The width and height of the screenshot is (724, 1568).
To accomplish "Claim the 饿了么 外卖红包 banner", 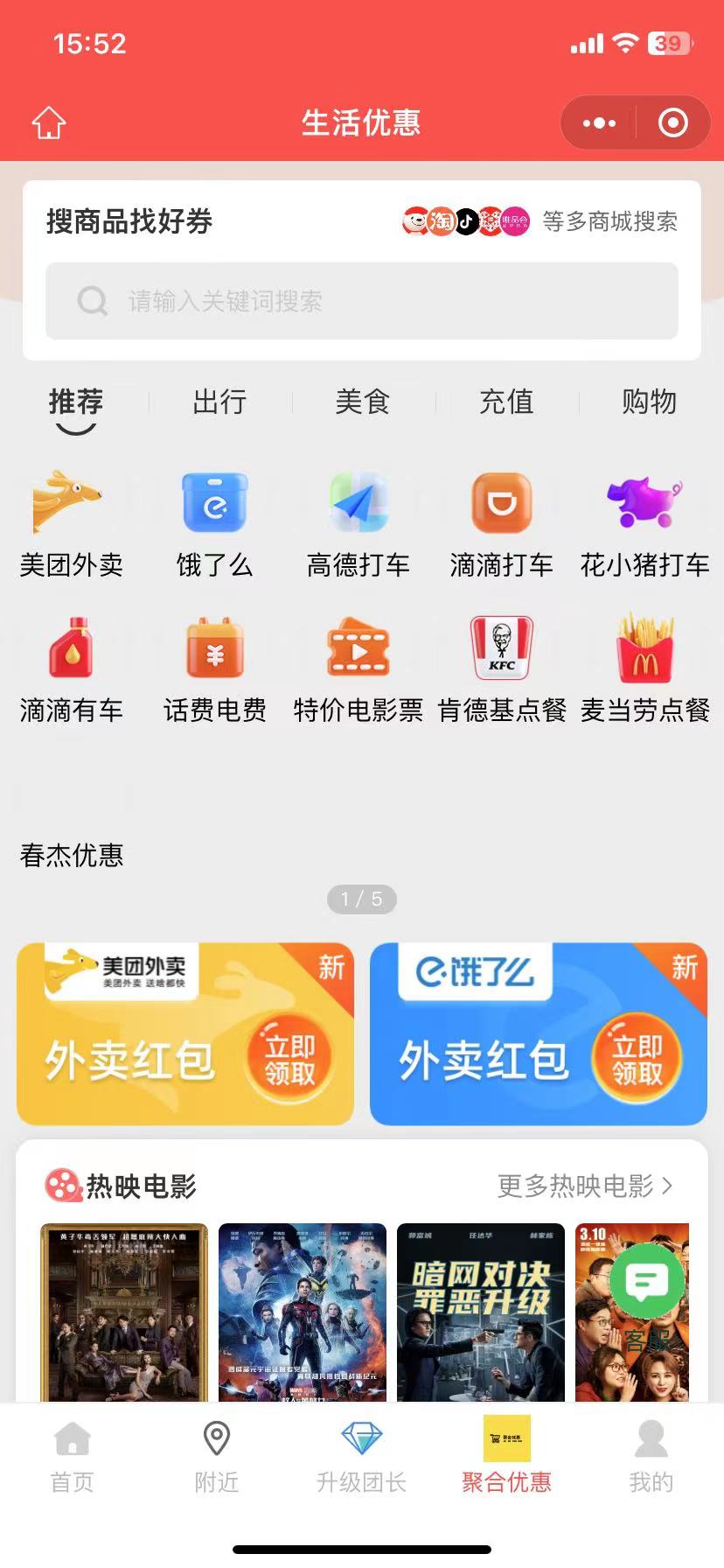I will click(539, 1033).
